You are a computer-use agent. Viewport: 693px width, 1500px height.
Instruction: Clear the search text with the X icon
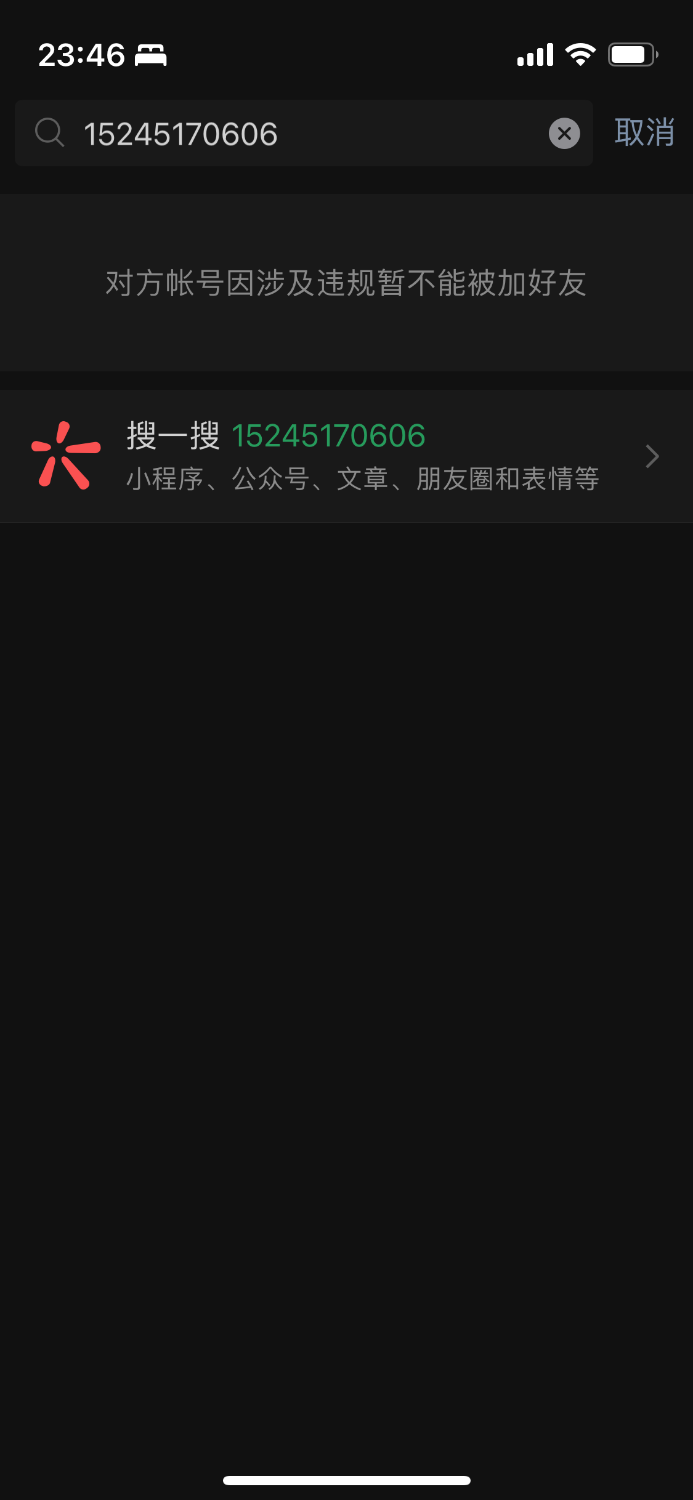[564, 133]
